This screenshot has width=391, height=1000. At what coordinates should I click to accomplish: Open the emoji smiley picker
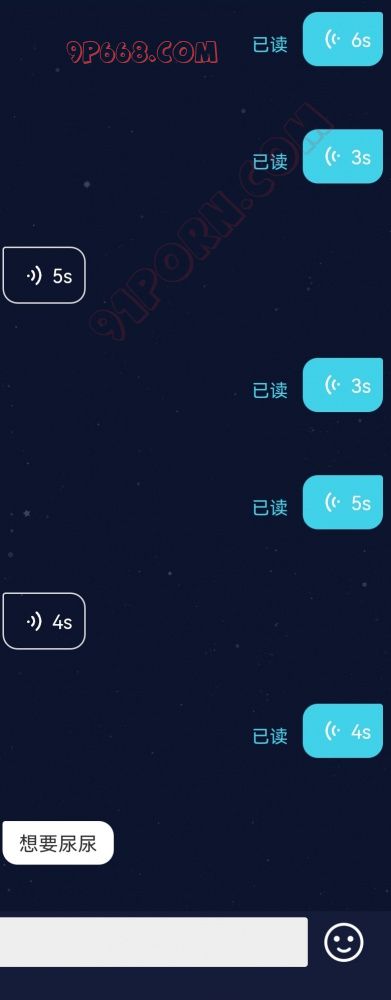(x=344, y=942)
